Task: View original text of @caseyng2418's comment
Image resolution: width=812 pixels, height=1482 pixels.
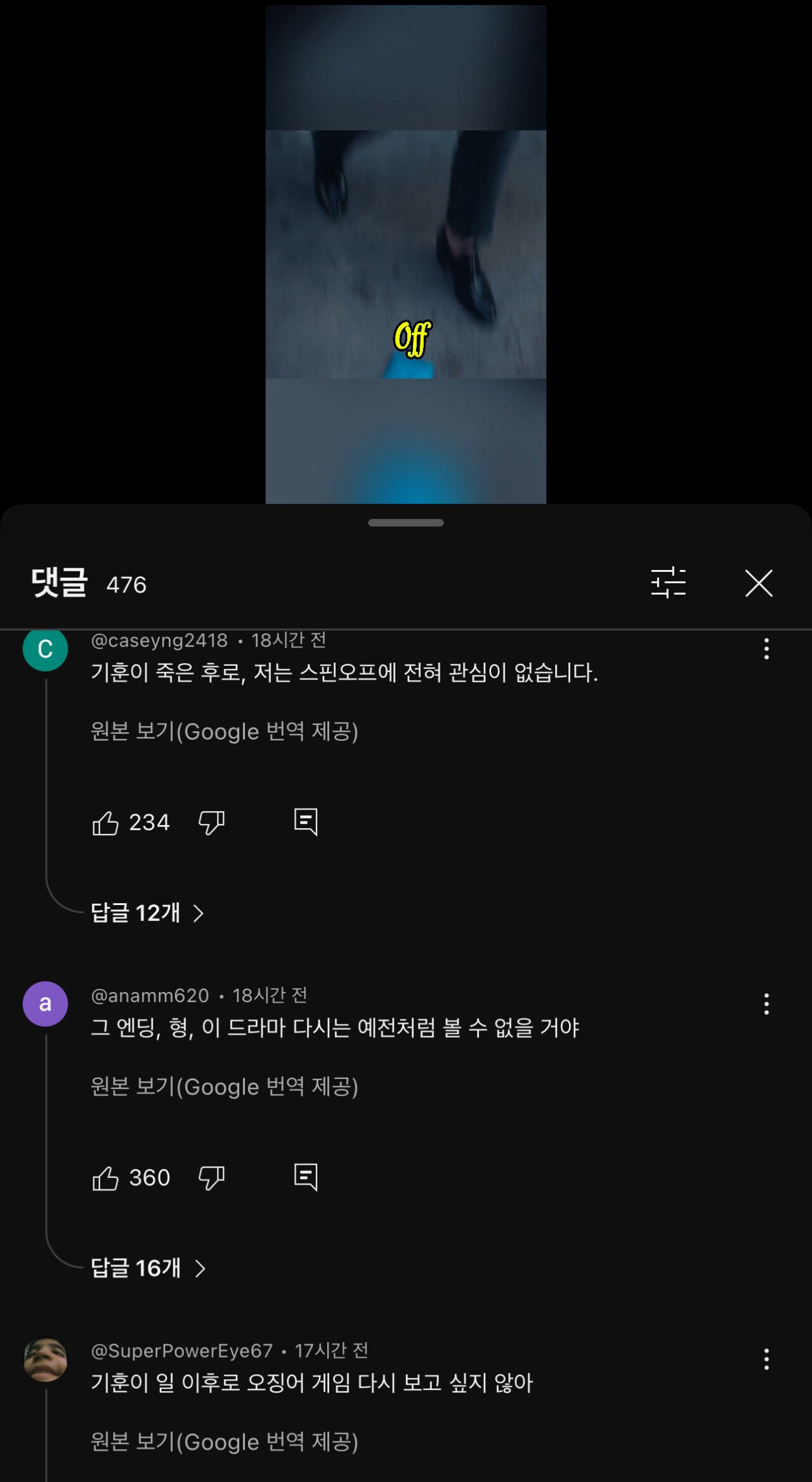Action: pyautogui.click(x=225, y=732)
